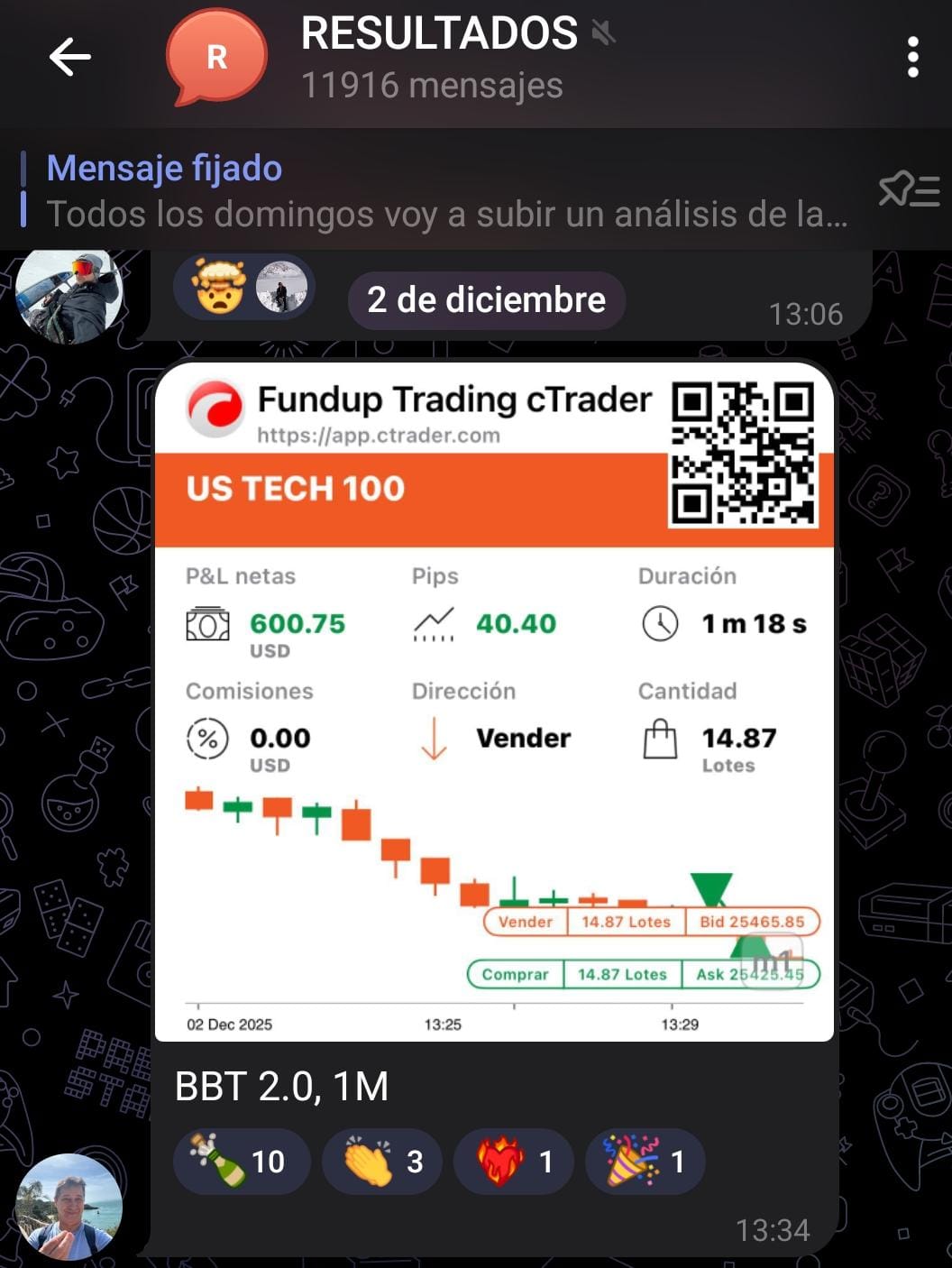Open the Fundup Trading cTrader image

pos(494,701)
